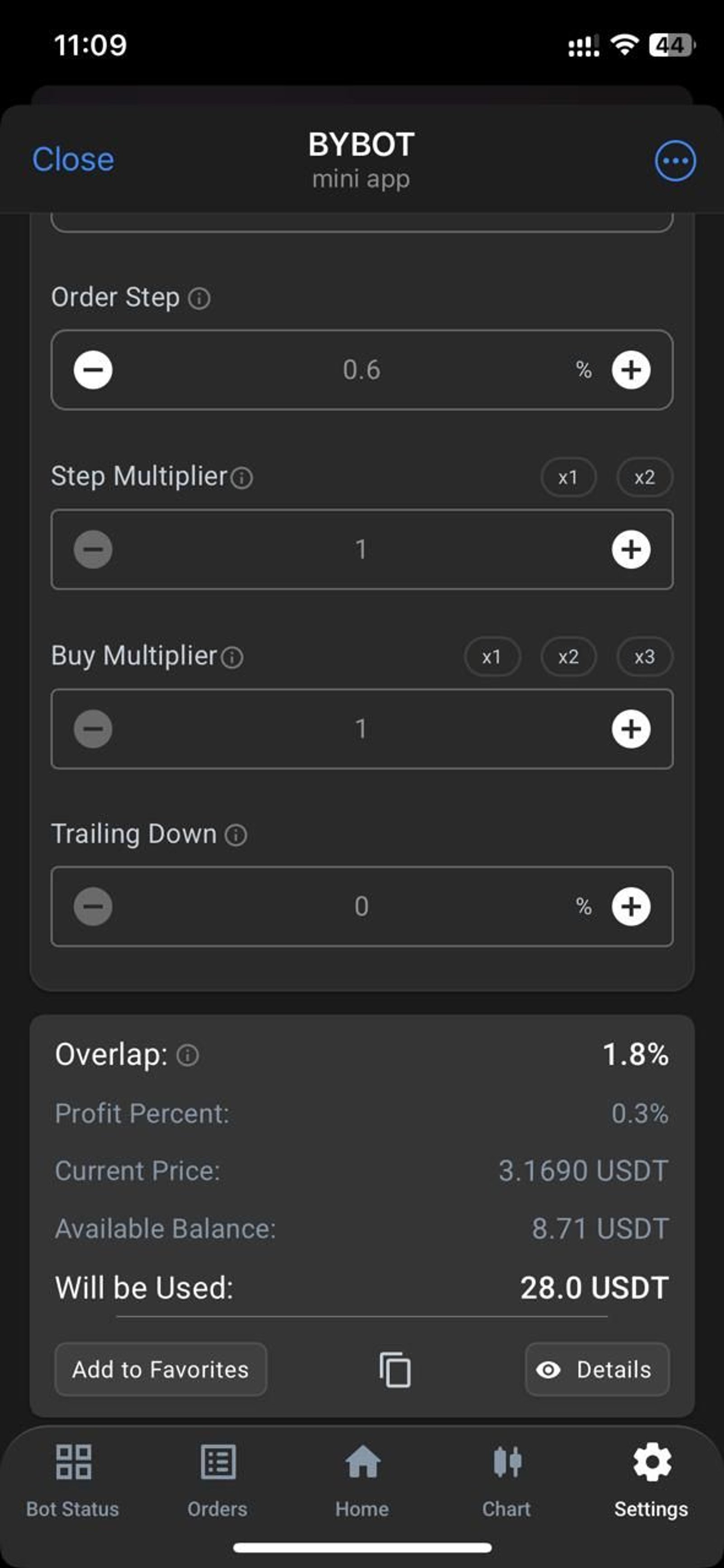Increase the Order Step percentage

[631, 370]
